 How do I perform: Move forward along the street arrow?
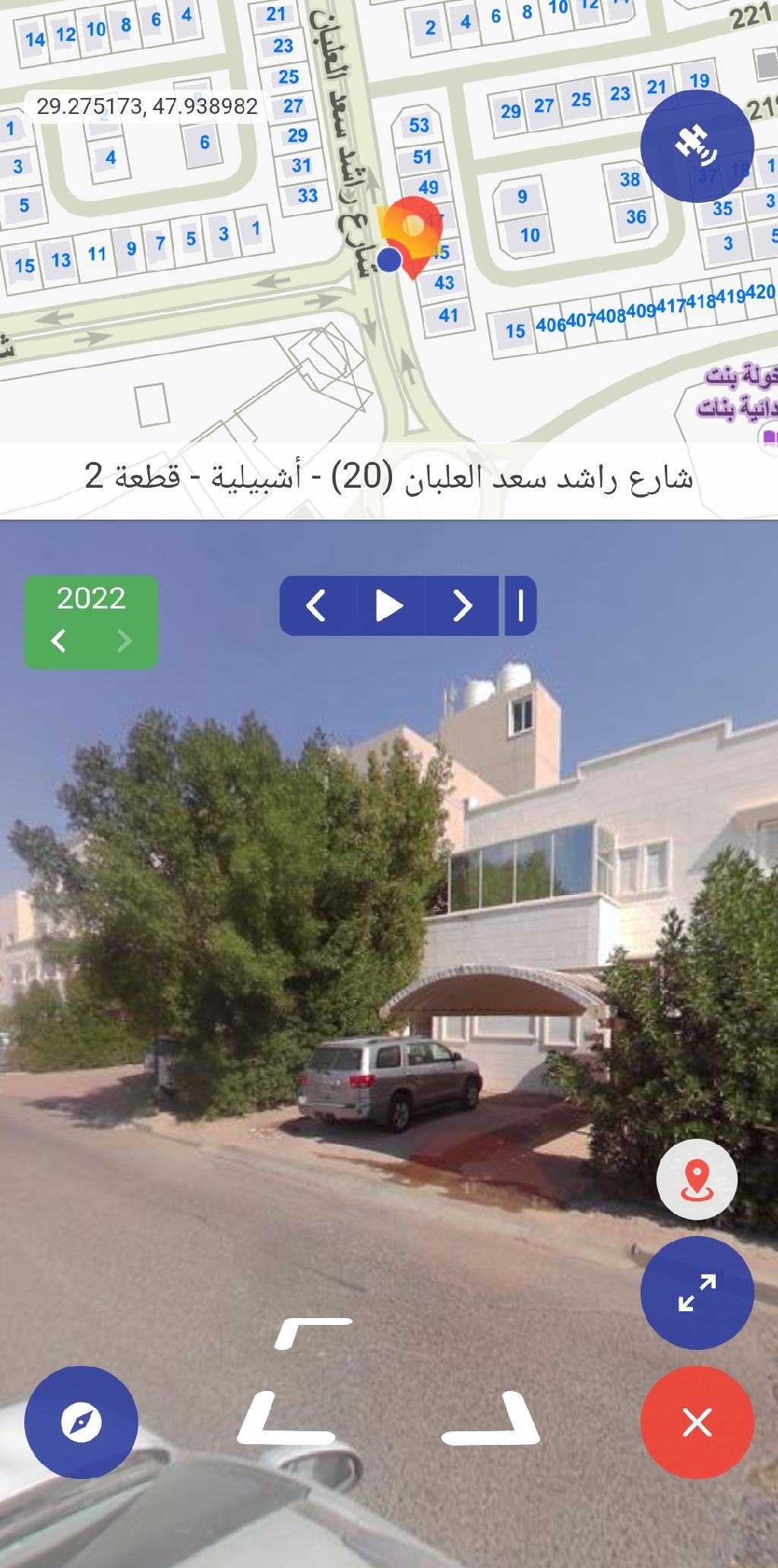click(x=313, y=1332)
